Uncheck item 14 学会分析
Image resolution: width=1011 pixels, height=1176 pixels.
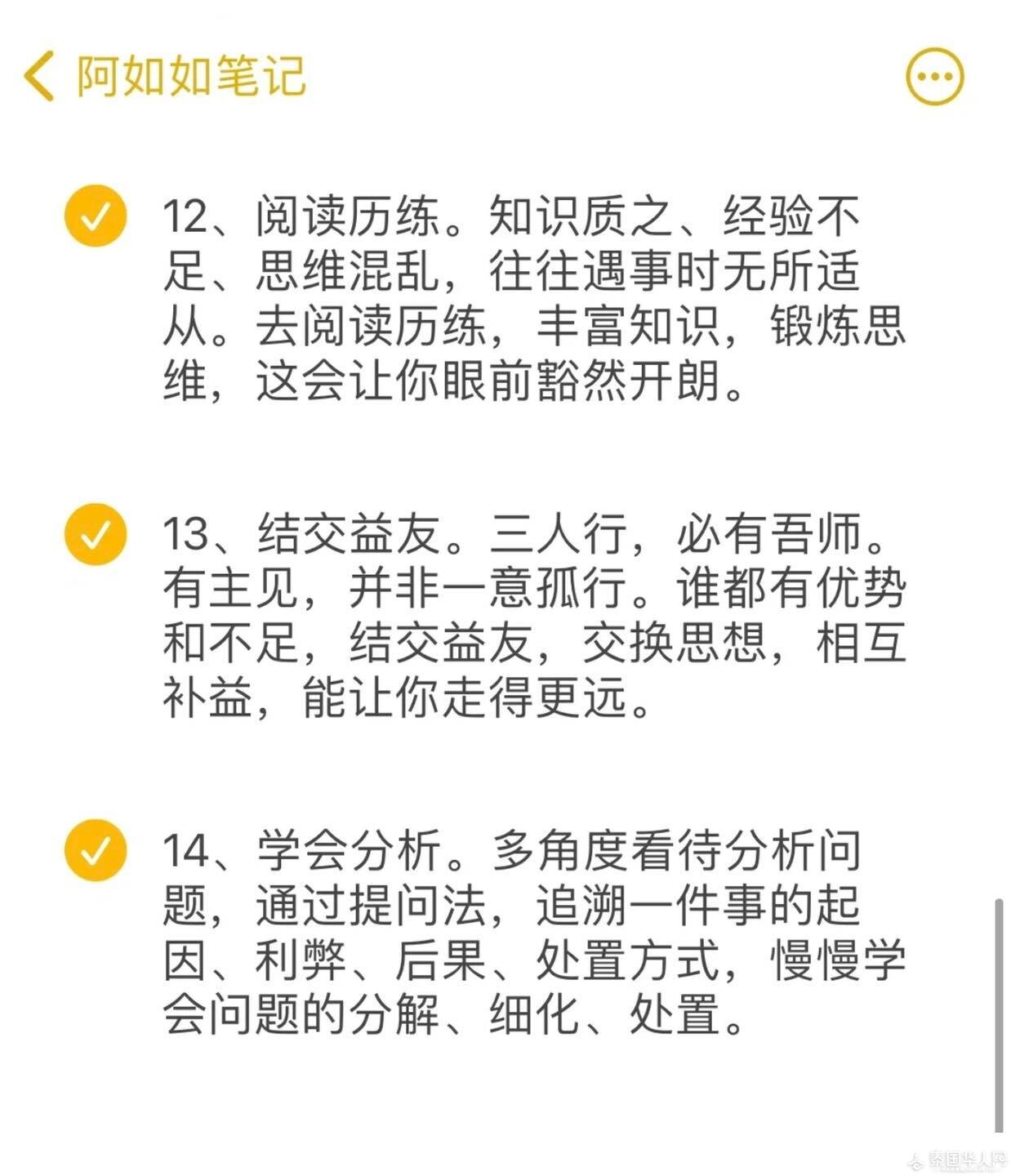click(x=96, y=851)
